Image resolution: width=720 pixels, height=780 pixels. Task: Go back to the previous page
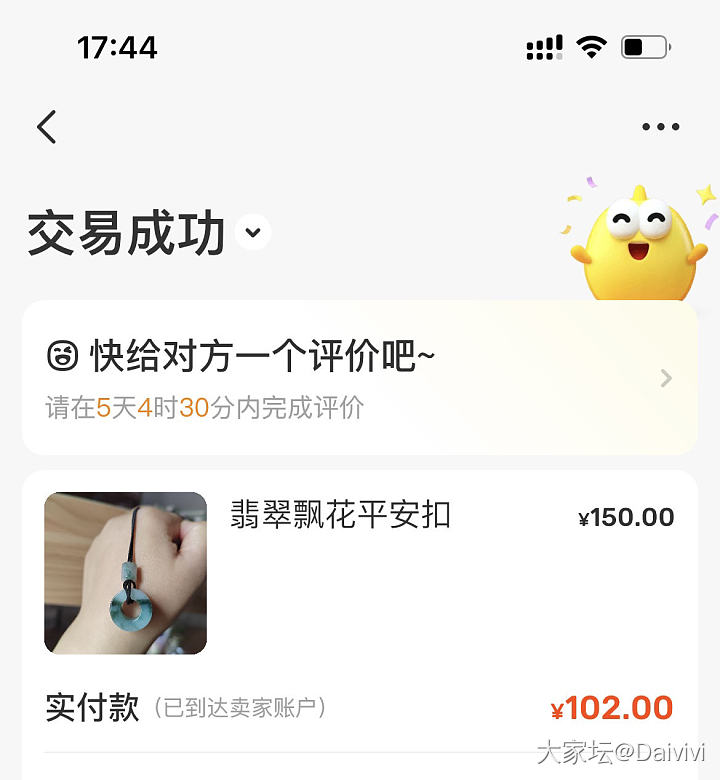[47, 127]
